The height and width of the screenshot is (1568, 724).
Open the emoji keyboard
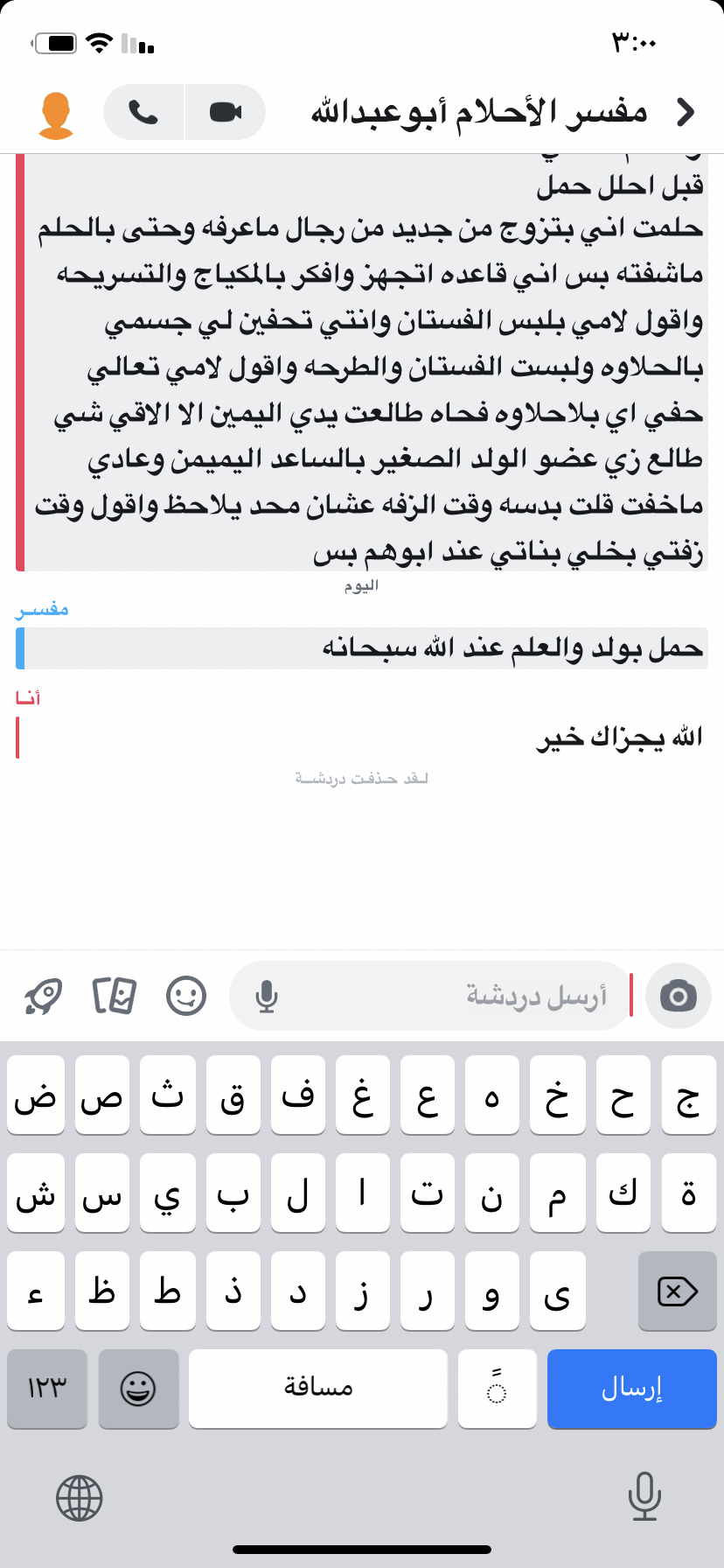pos(138,1389)
